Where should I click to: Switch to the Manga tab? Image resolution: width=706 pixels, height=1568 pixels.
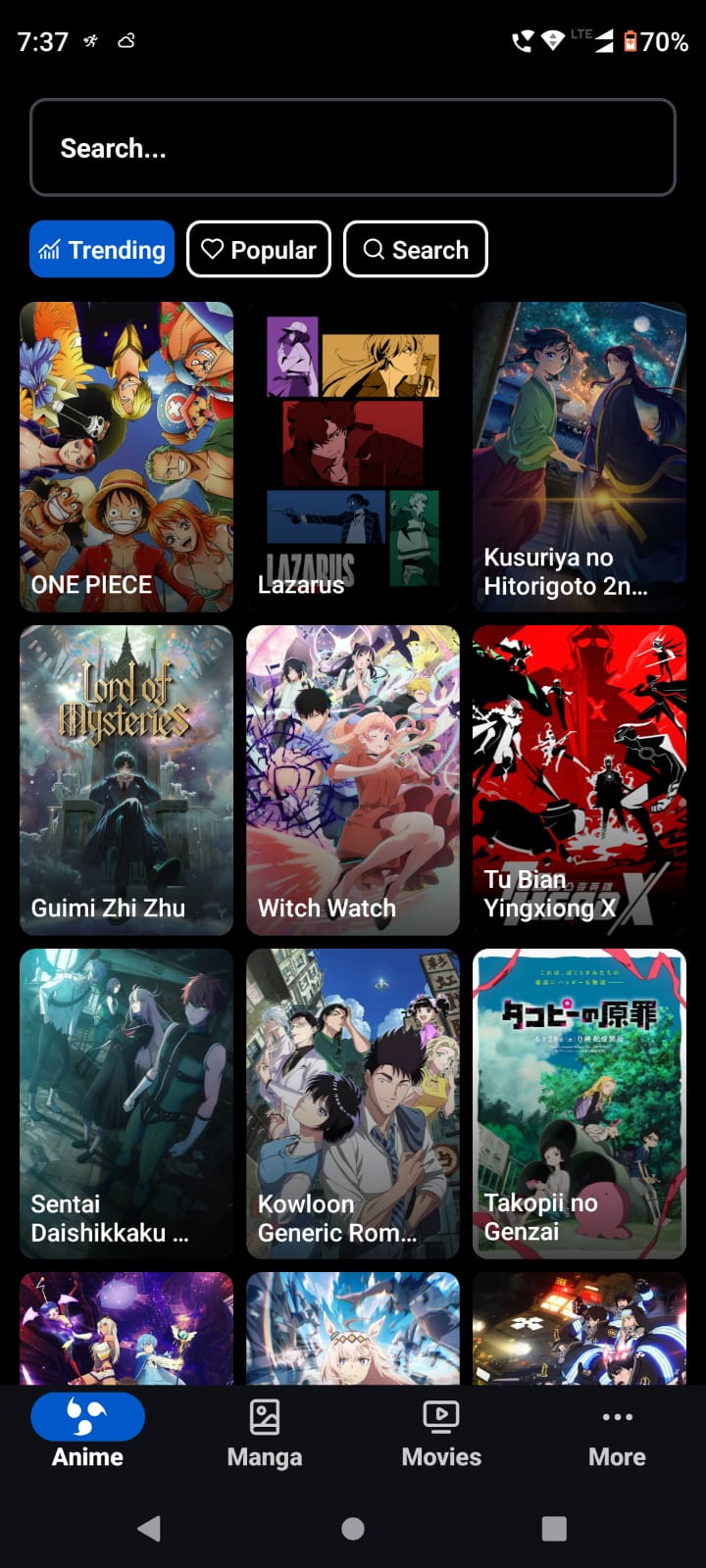[x=265, y=1433]
